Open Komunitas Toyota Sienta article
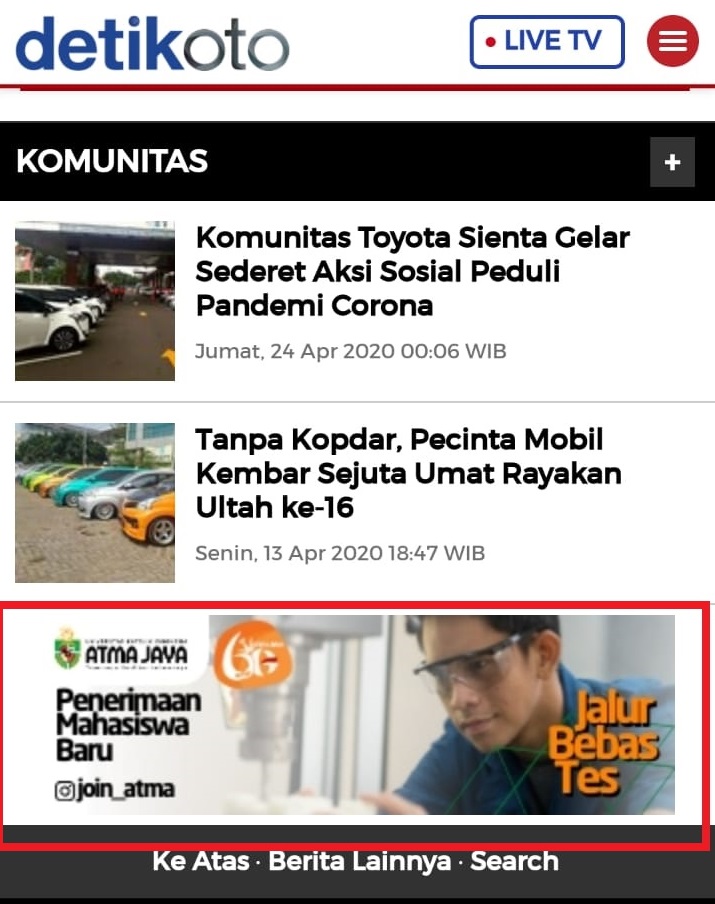 [412, 271]
